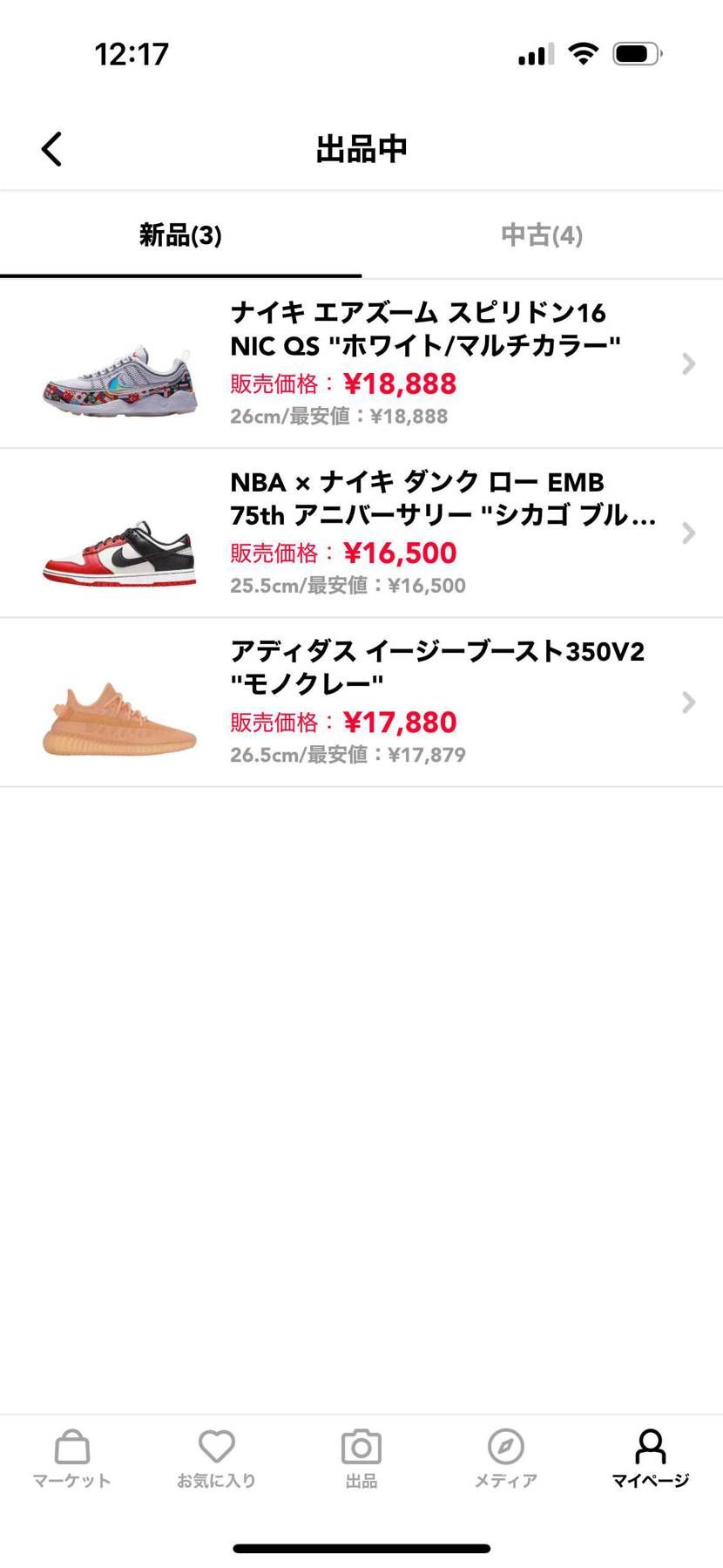Open the メディア tab
This screenshot has width=723, height=1568.
506,1458
